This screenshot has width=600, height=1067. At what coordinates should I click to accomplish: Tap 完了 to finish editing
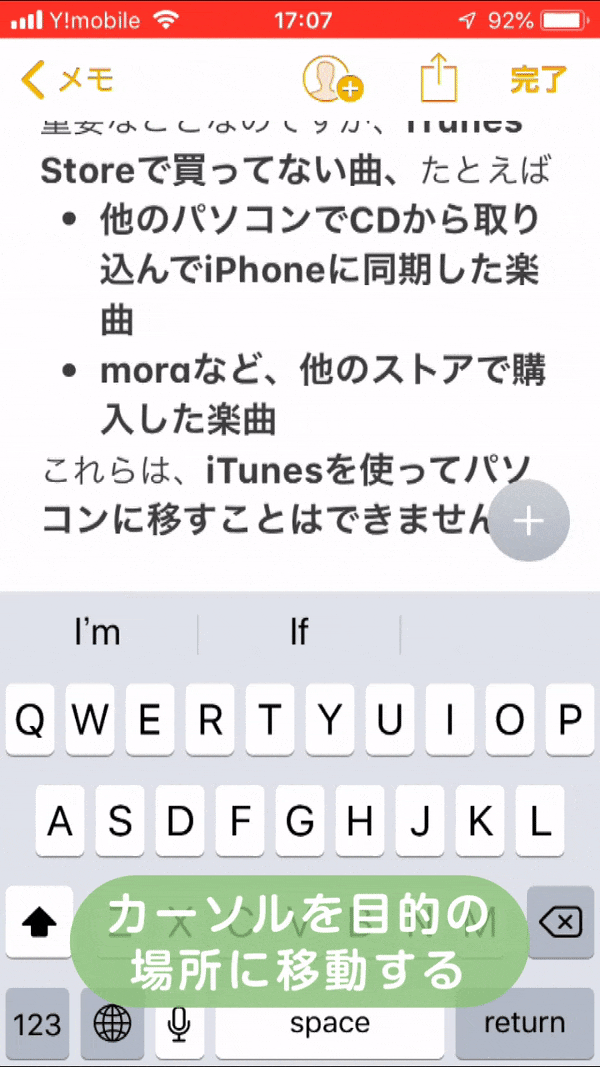click(x=538, y=80)
